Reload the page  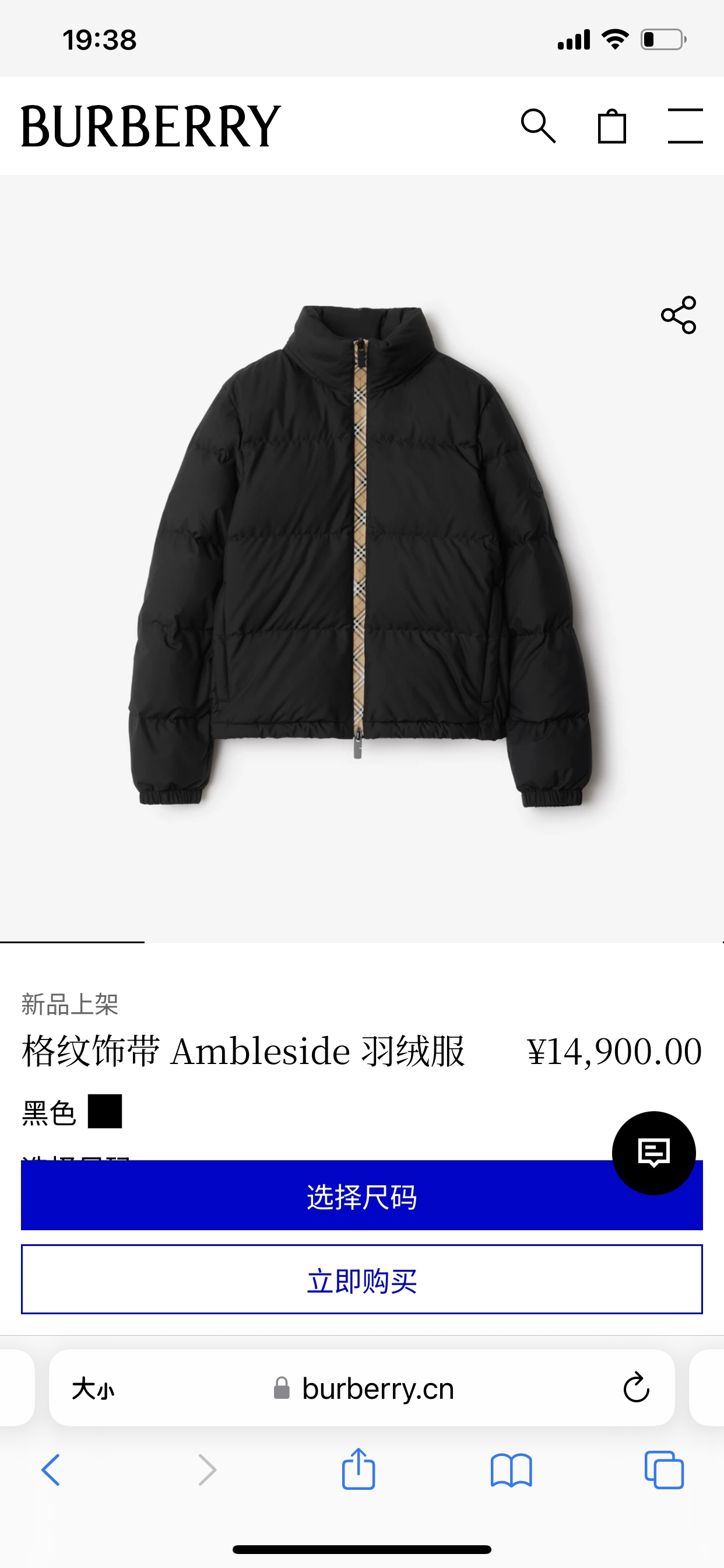point(636,1388)
